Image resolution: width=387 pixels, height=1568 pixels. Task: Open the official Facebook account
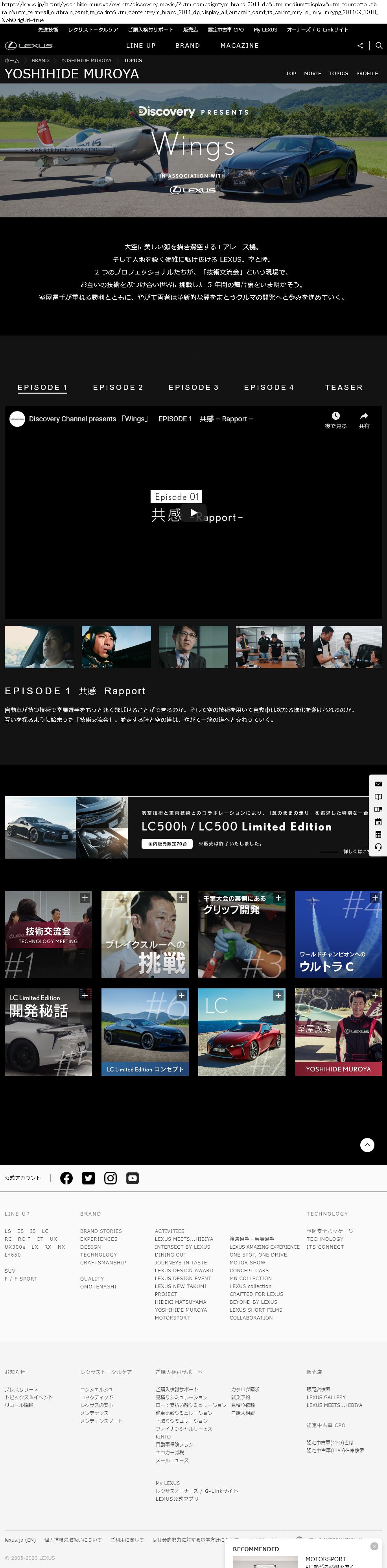click(67, 1178)
